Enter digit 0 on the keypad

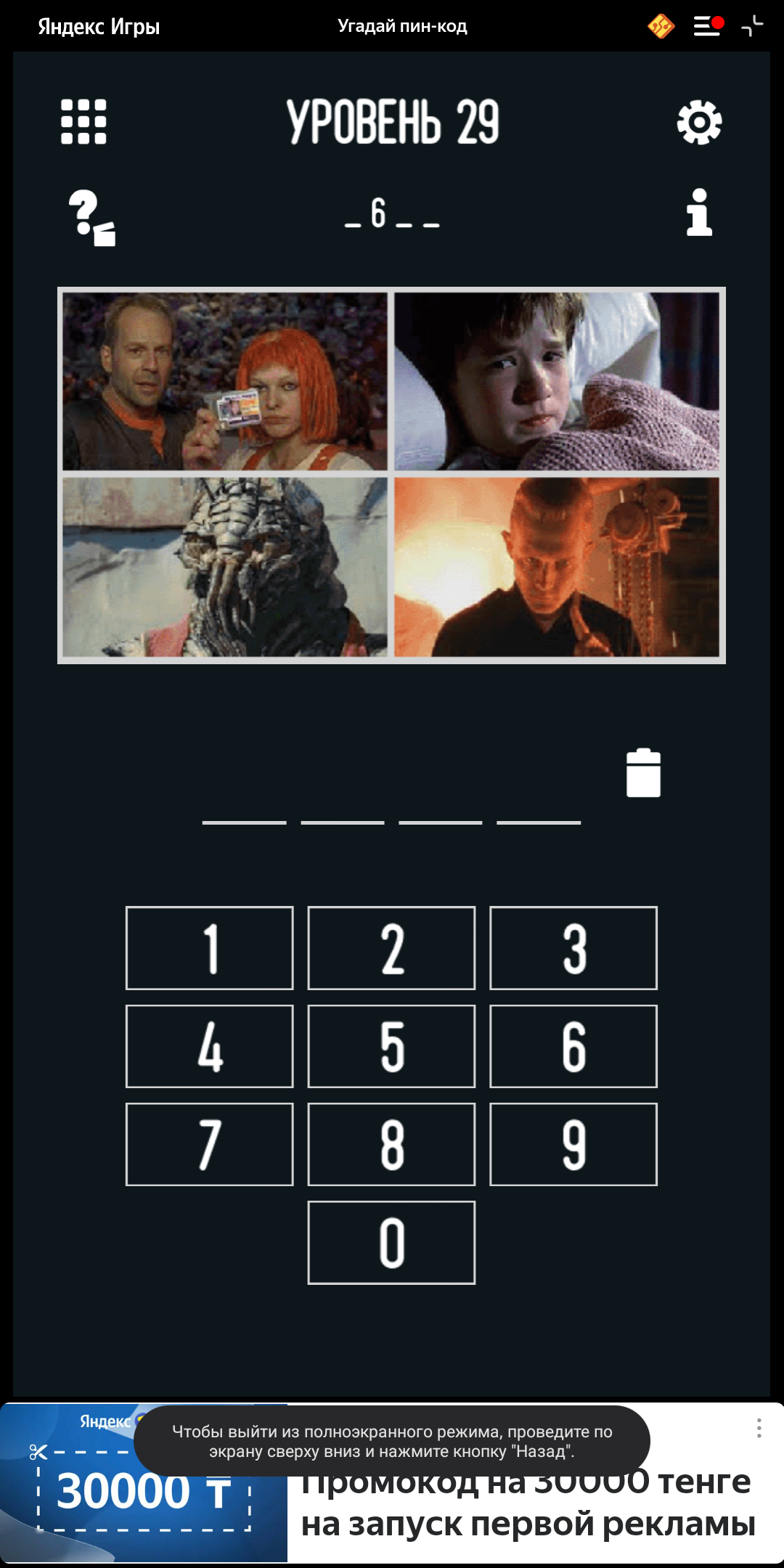(391, 1243)
